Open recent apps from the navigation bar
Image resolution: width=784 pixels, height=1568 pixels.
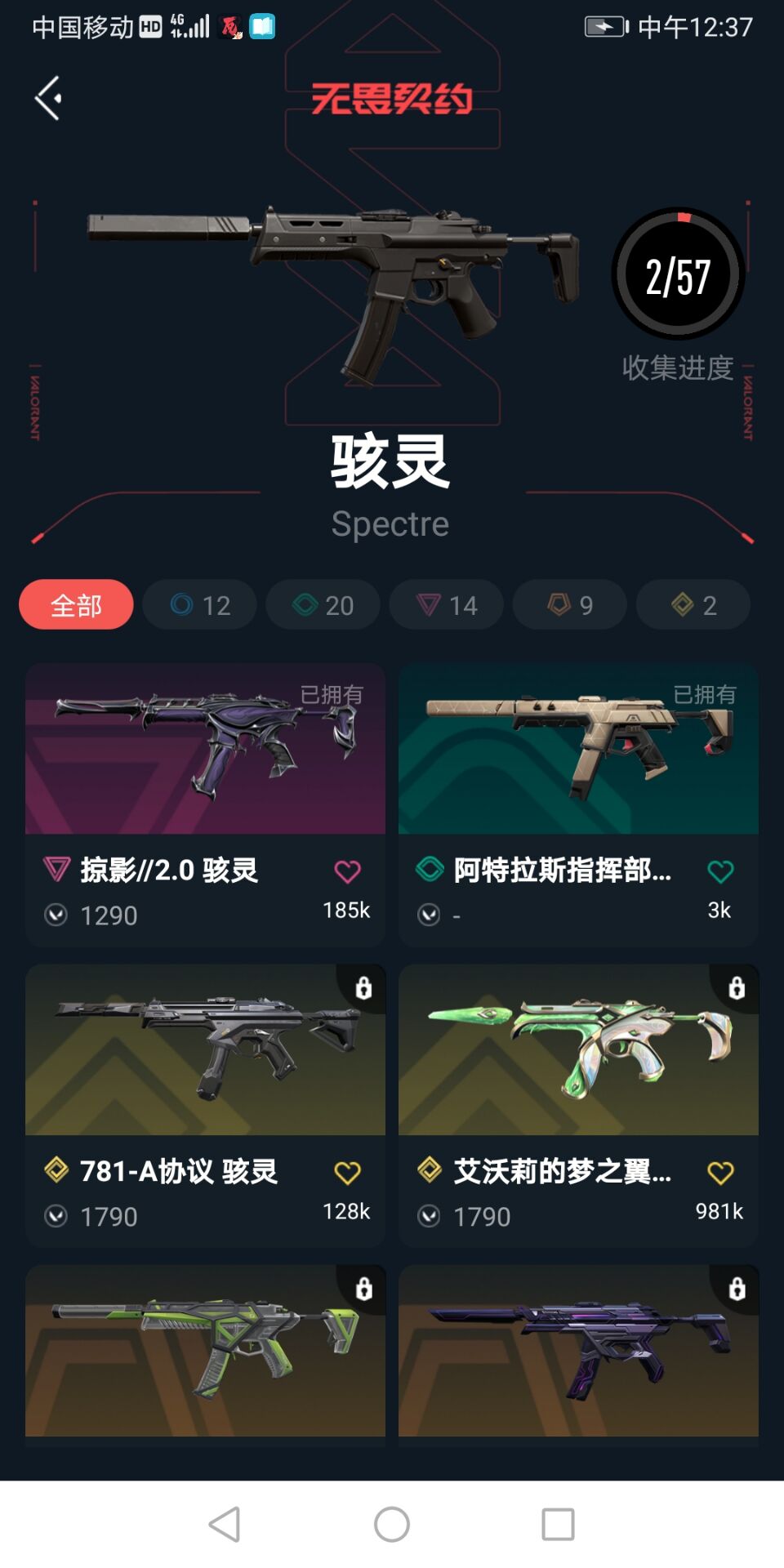tap(558, 1524)
